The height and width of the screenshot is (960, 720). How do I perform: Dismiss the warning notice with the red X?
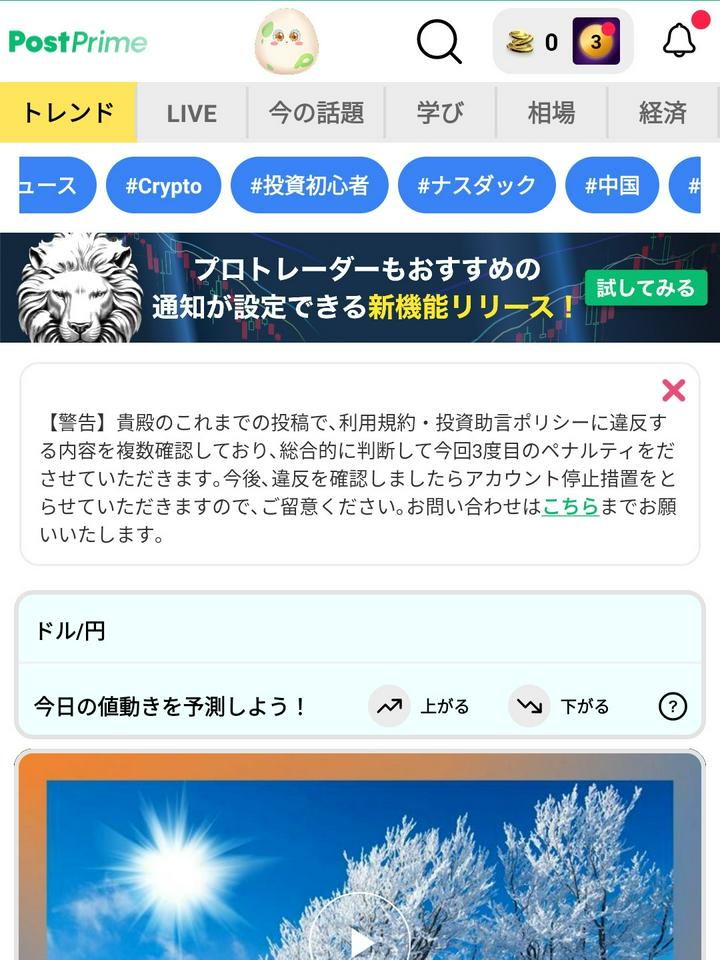coord(675,392)
